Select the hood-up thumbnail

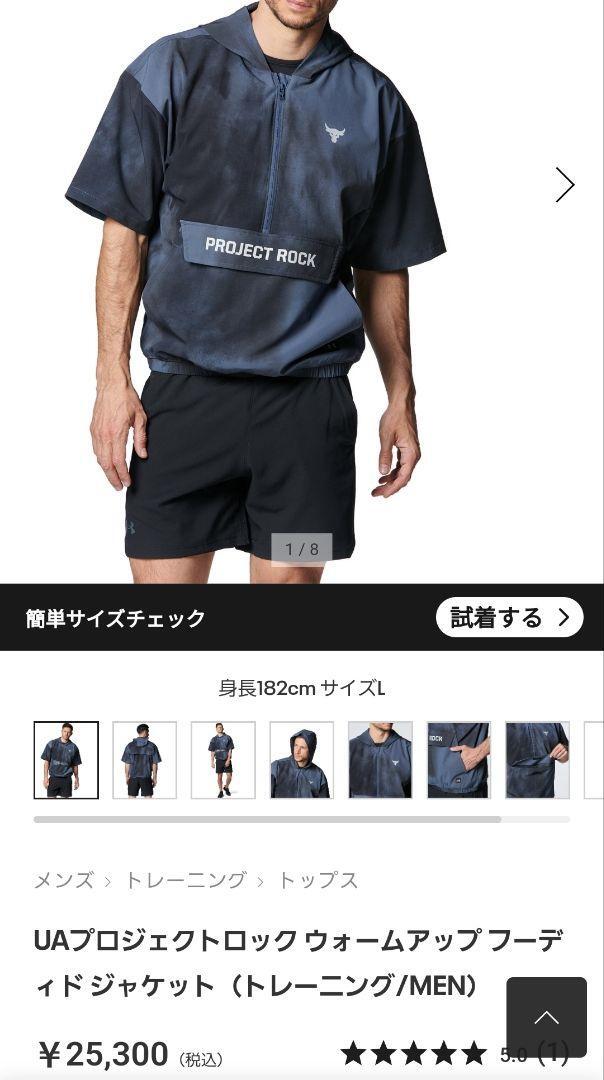(302, 760)
